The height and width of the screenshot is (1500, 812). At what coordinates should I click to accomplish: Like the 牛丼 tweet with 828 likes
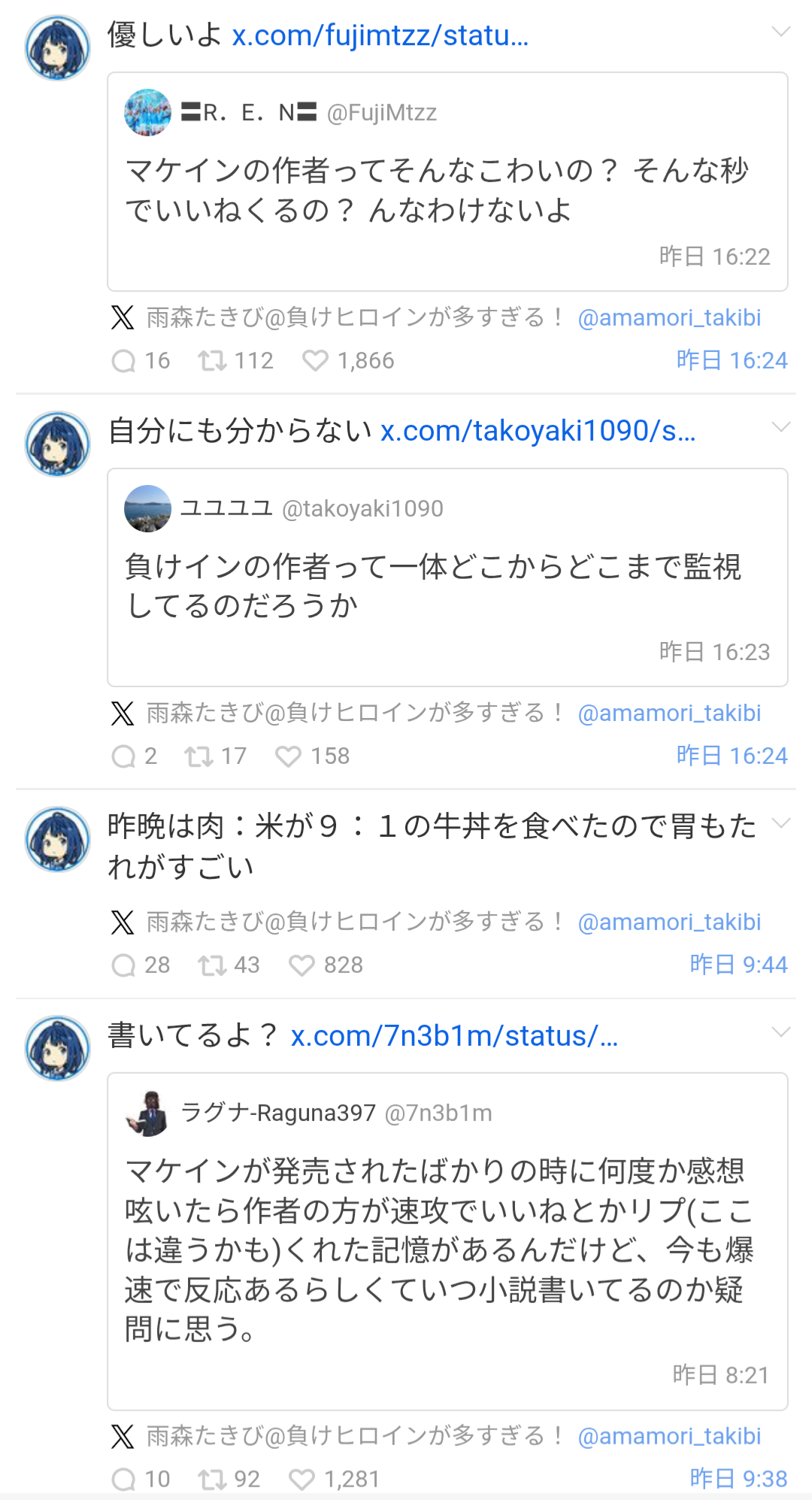(x=301, y=965)
